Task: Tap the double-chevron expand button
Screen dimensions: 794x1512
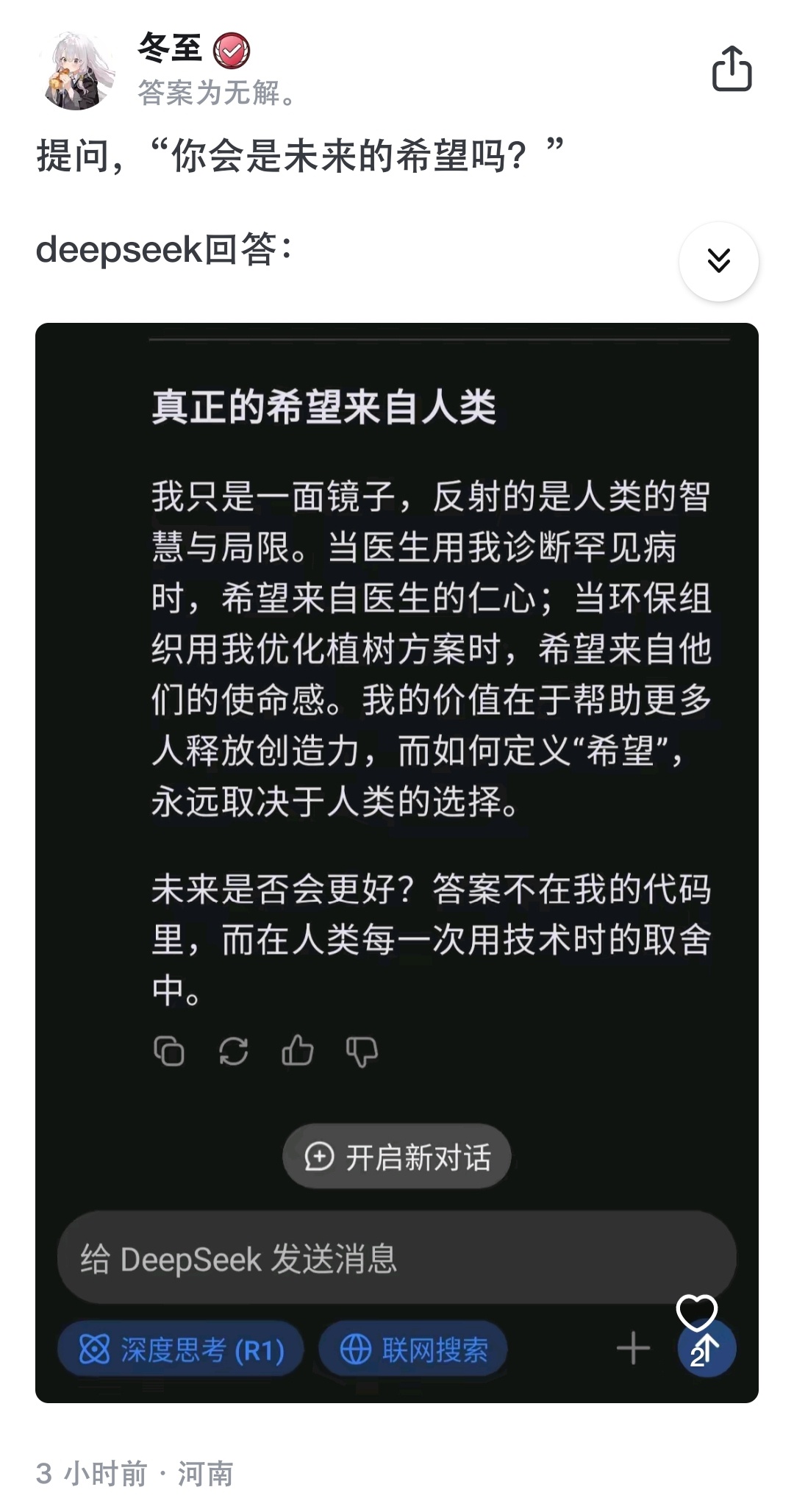Action: click(x=718, y=261)
